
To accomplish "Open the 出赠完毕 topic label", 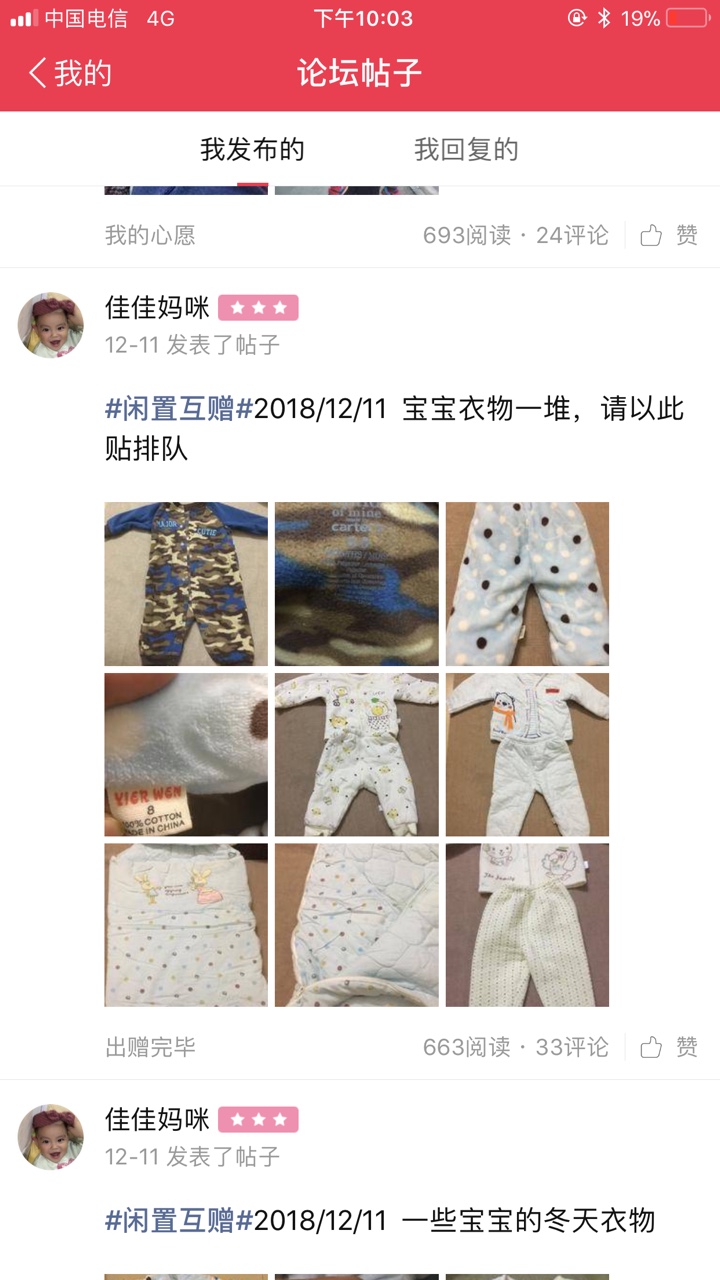I will [150, 1047].
